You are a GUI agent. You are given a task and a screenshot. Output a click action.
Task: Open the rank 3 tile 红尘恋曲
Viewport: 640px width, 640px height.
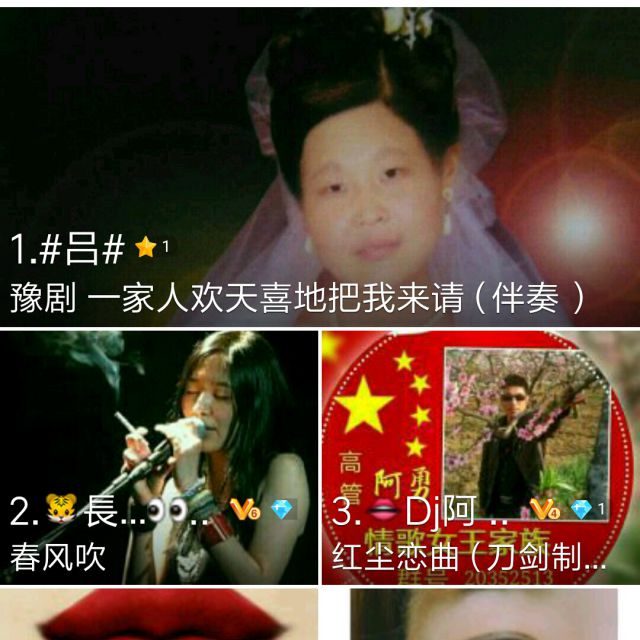[x=480, y=455]
